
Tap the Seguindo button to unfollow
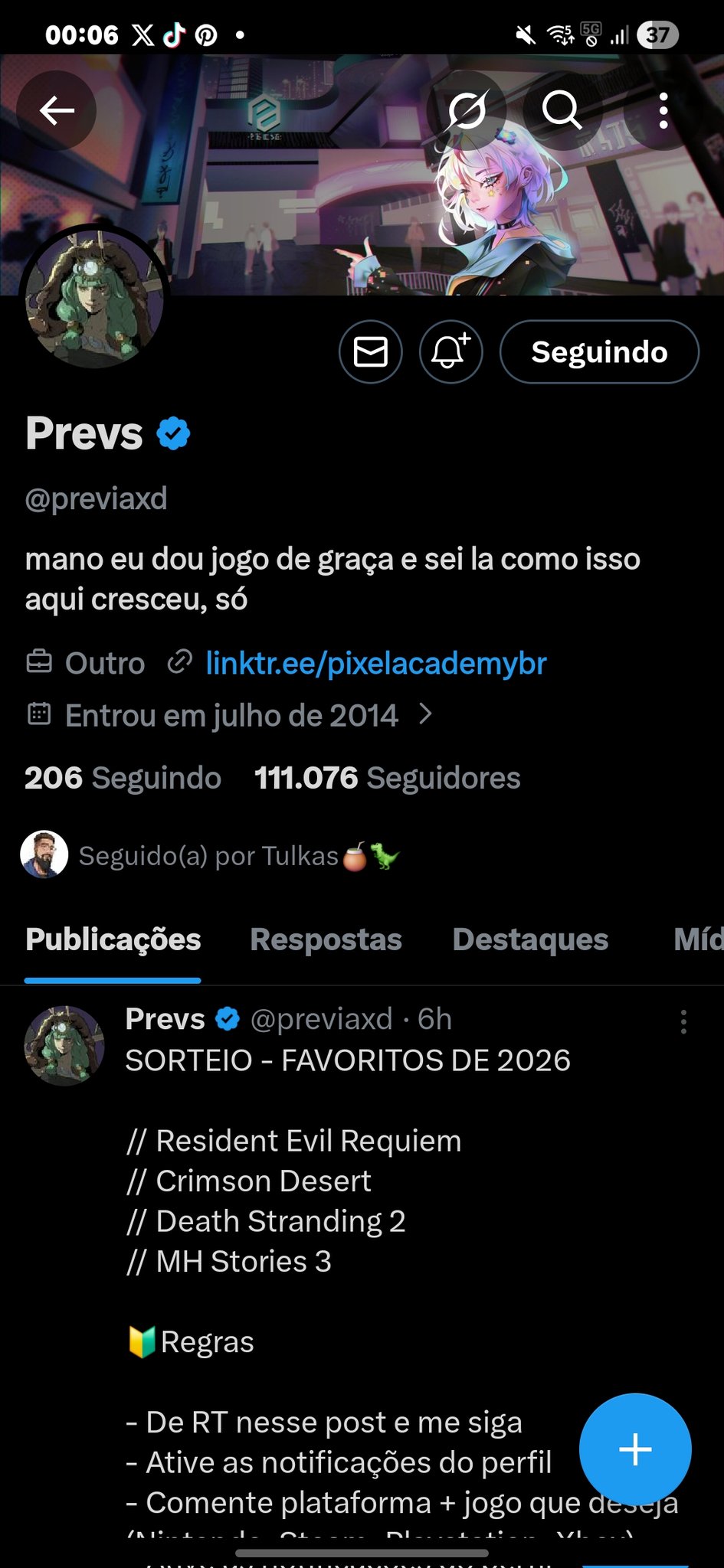[x=599, y=352]
